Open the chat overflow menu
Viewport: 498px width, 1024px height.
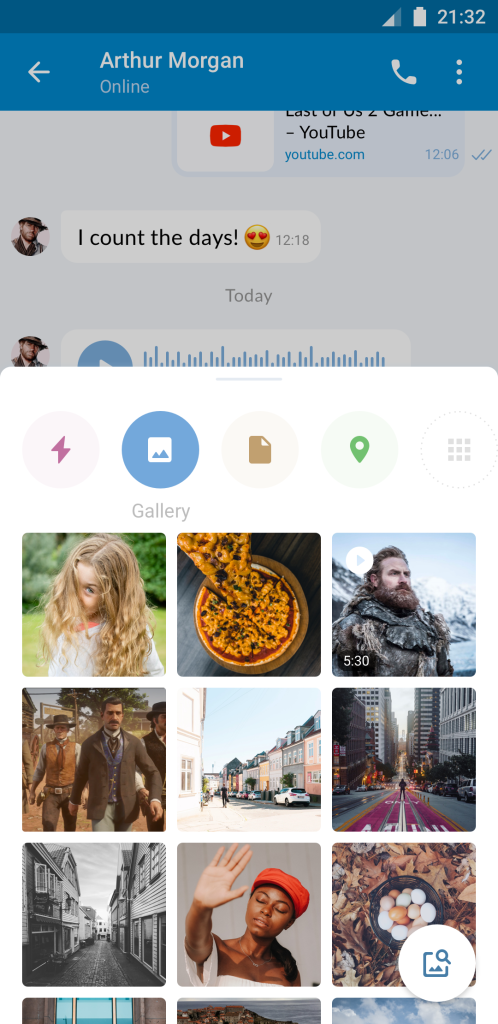pyautogui.click(x=459, y=72)
